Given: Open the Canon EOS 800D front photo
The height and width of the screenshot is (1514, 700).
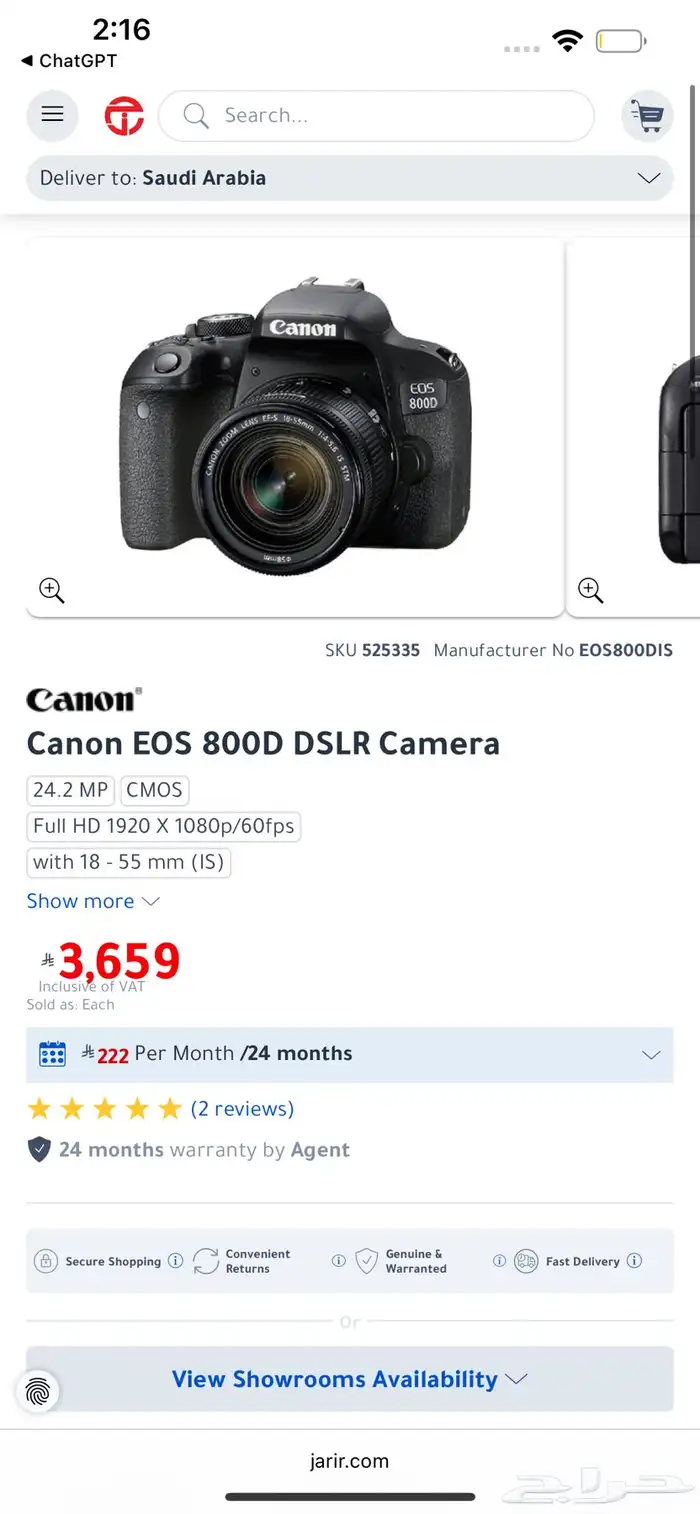Looking at the screenshot, I should [x=295, y=425].
